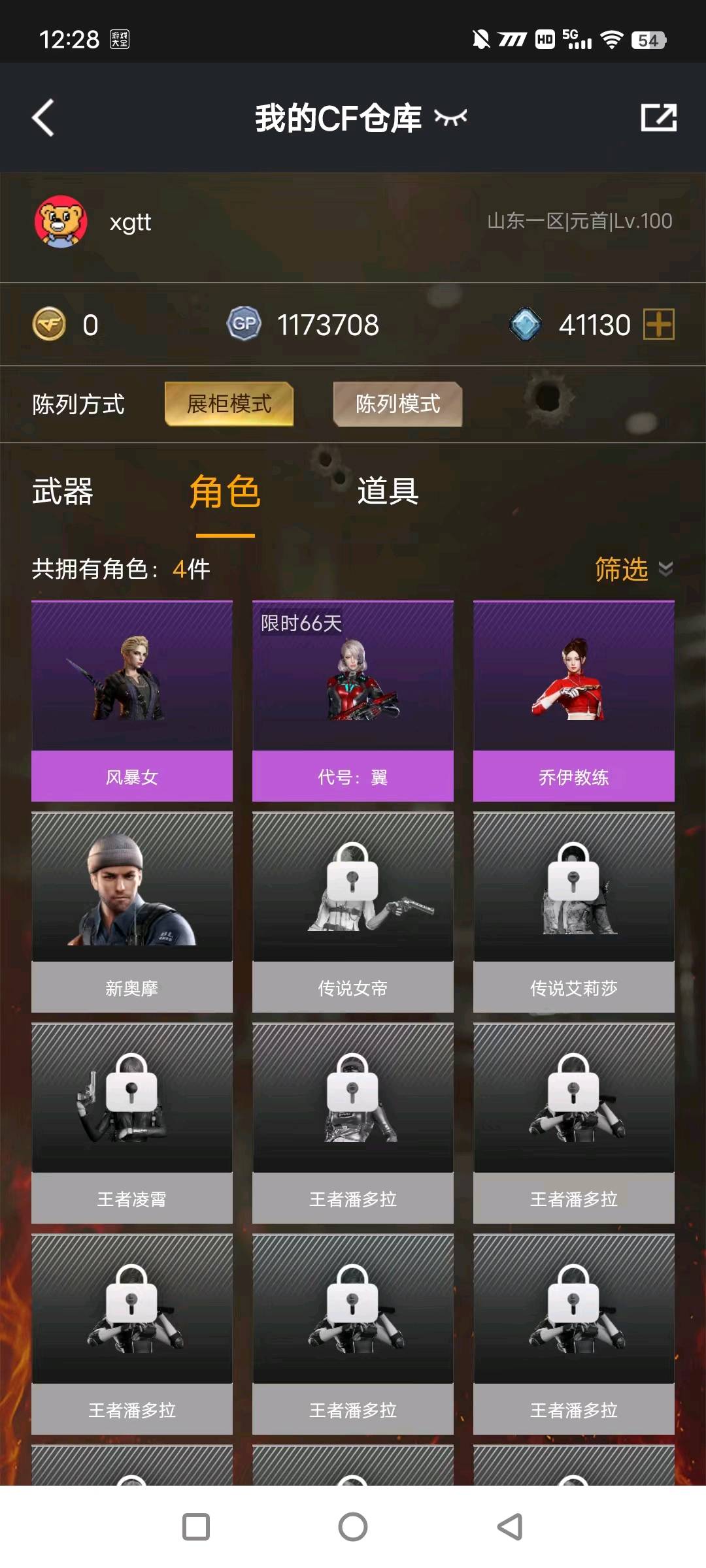Share the CF warehouse page
This screenshot has width=706, height=1568.
(x=658, y=118)
